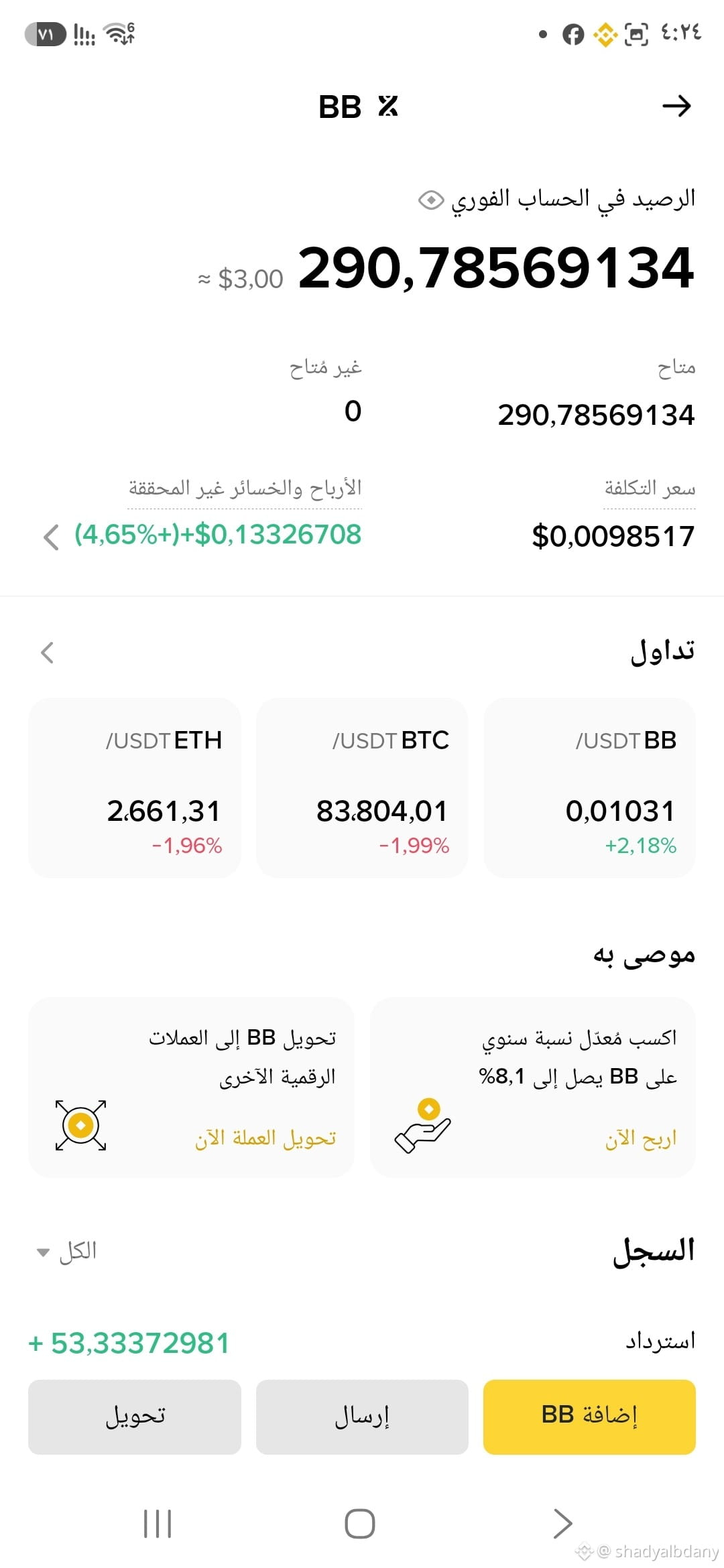Go to the system home screen
The image size is (724, 1568).
[x=360, y=1523]
